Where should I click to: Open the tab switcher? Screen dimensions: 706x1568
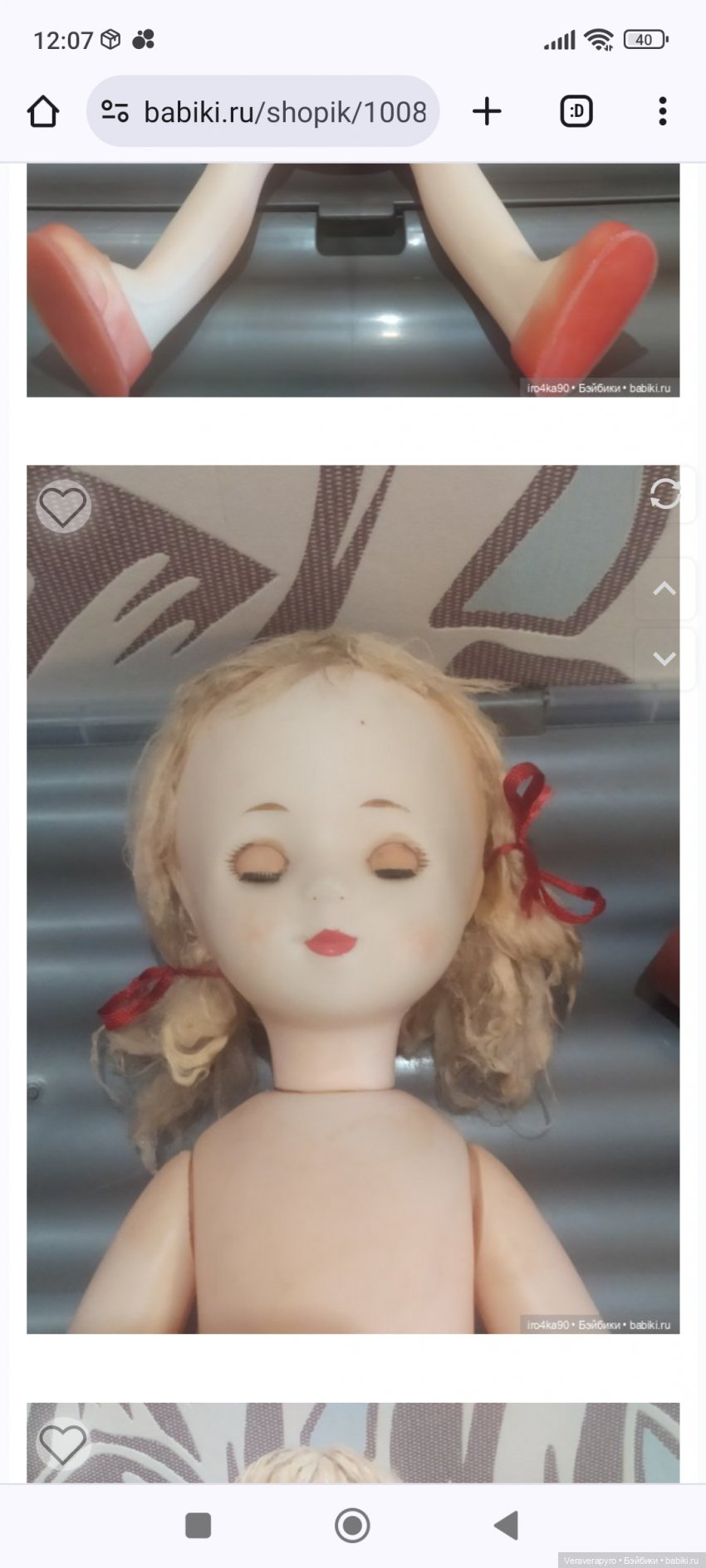(576, 111)
